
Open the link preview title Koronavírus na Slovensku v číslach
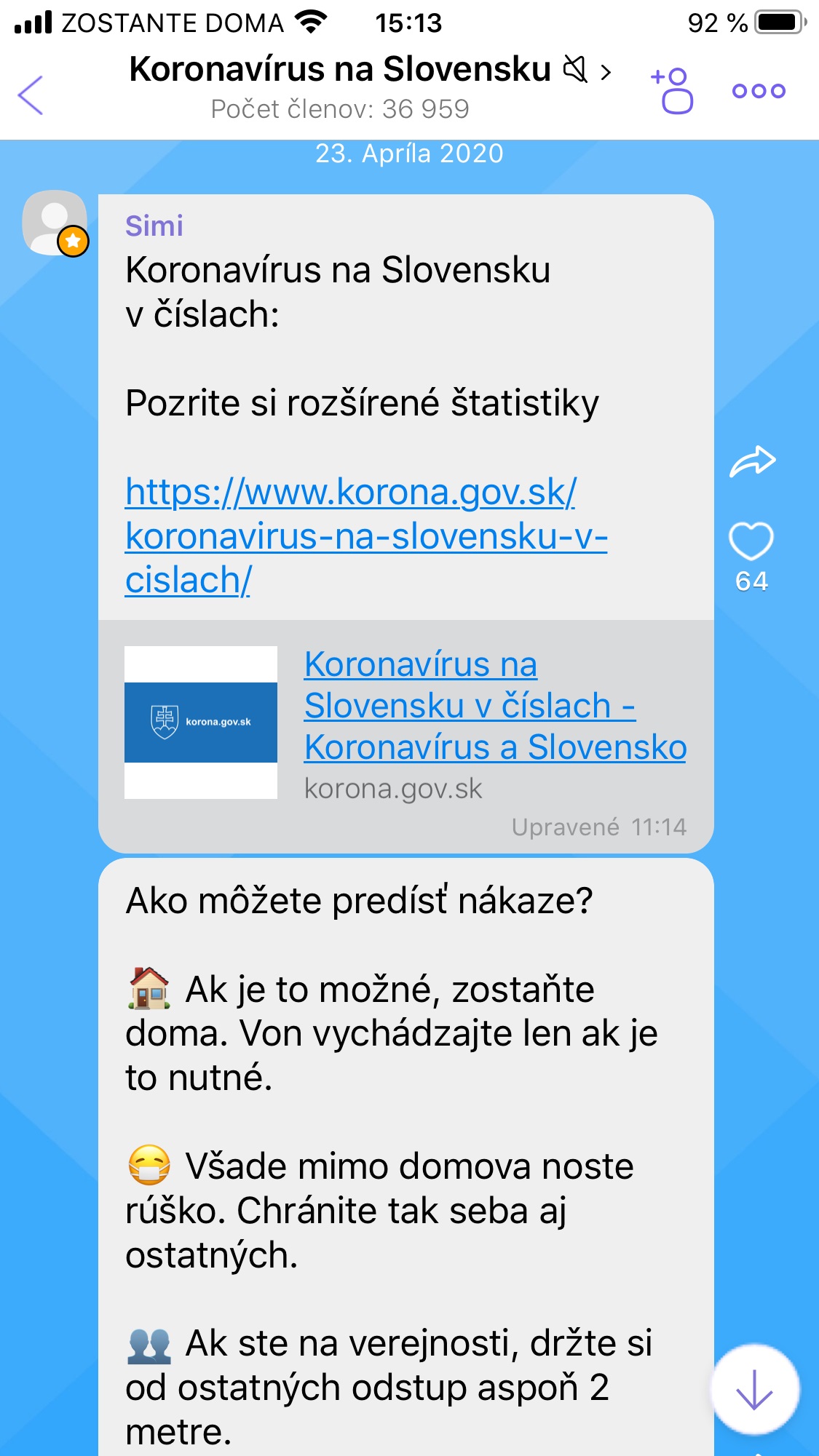(494, 705)
